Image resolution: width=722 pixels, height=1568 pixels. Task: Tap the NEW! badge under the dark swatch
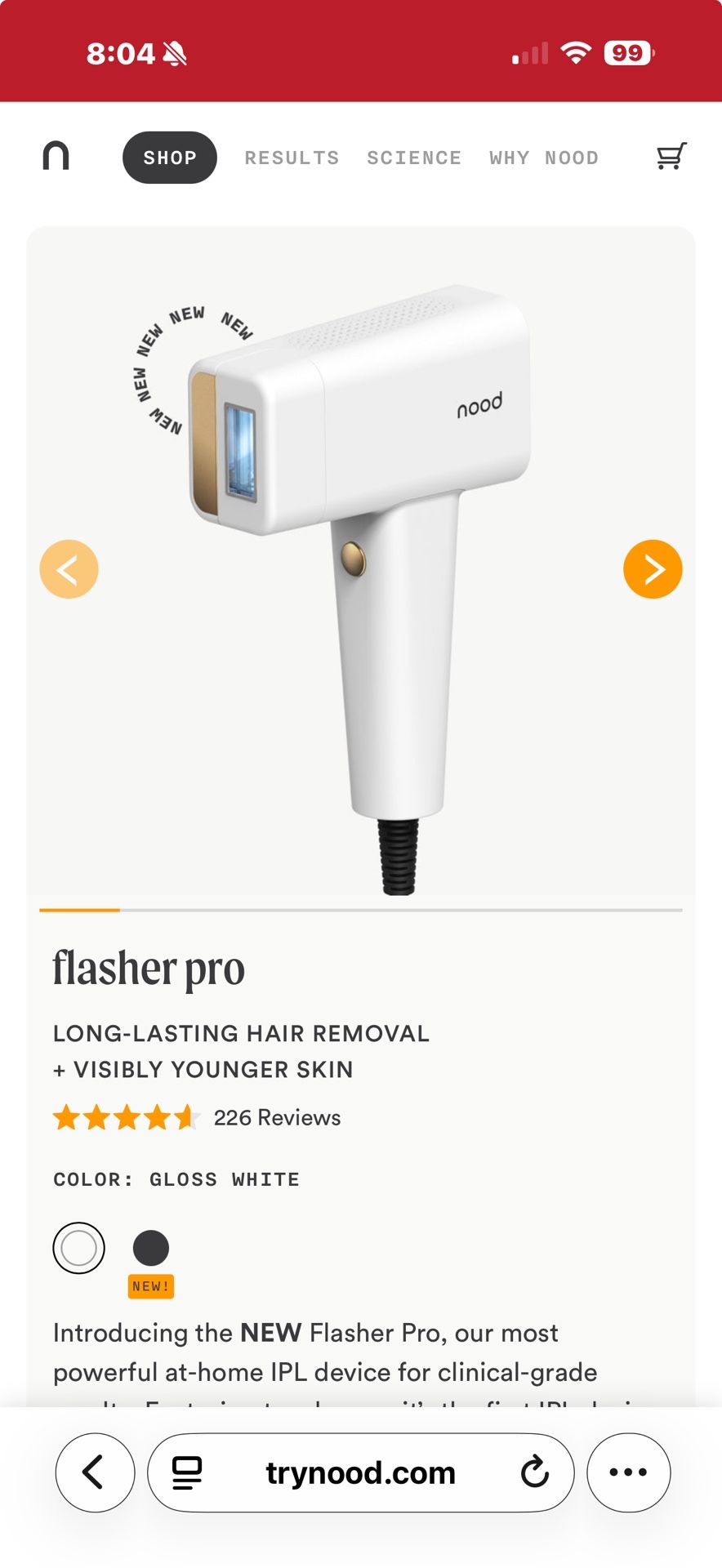[x=151, y=1285]
